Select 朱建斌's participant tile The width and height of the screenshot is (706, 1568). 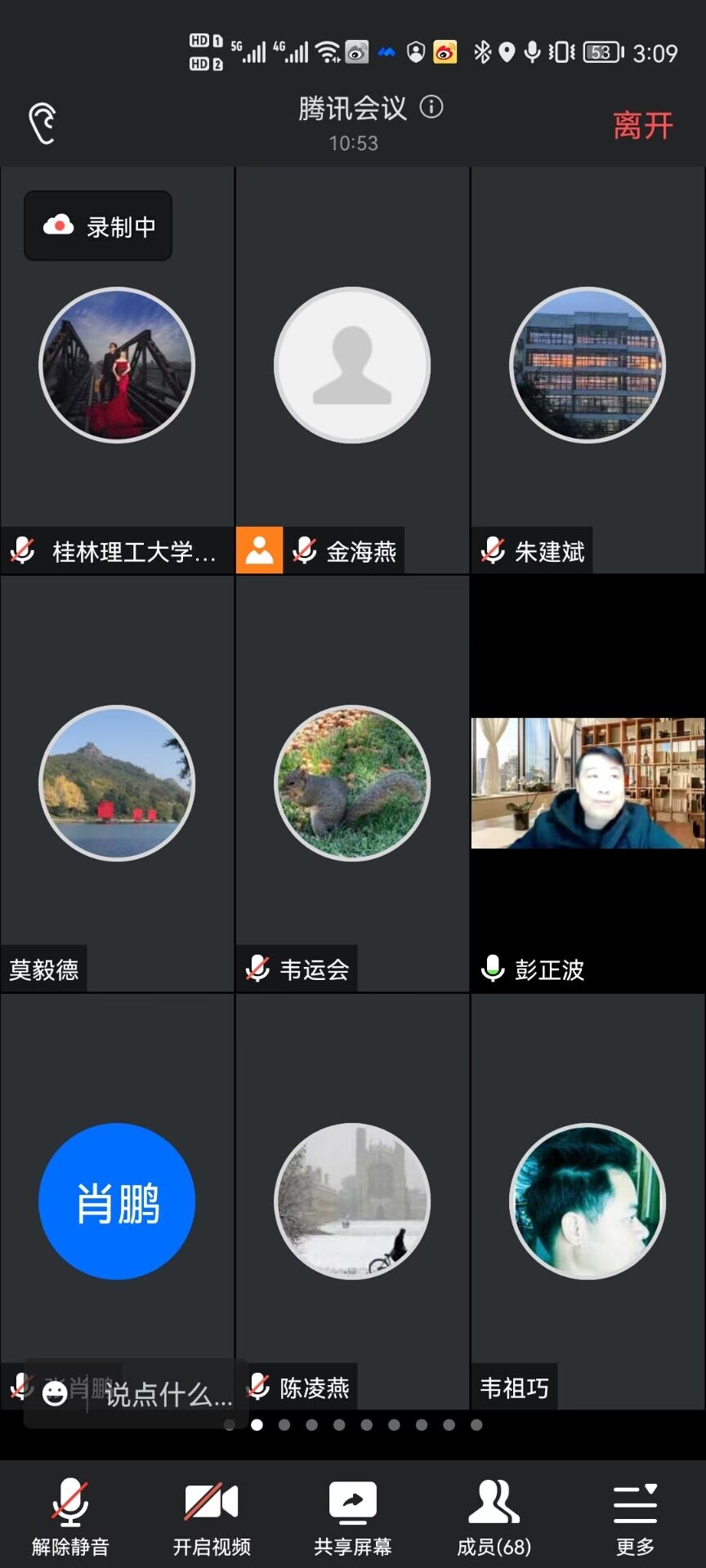tap(588, 365)
